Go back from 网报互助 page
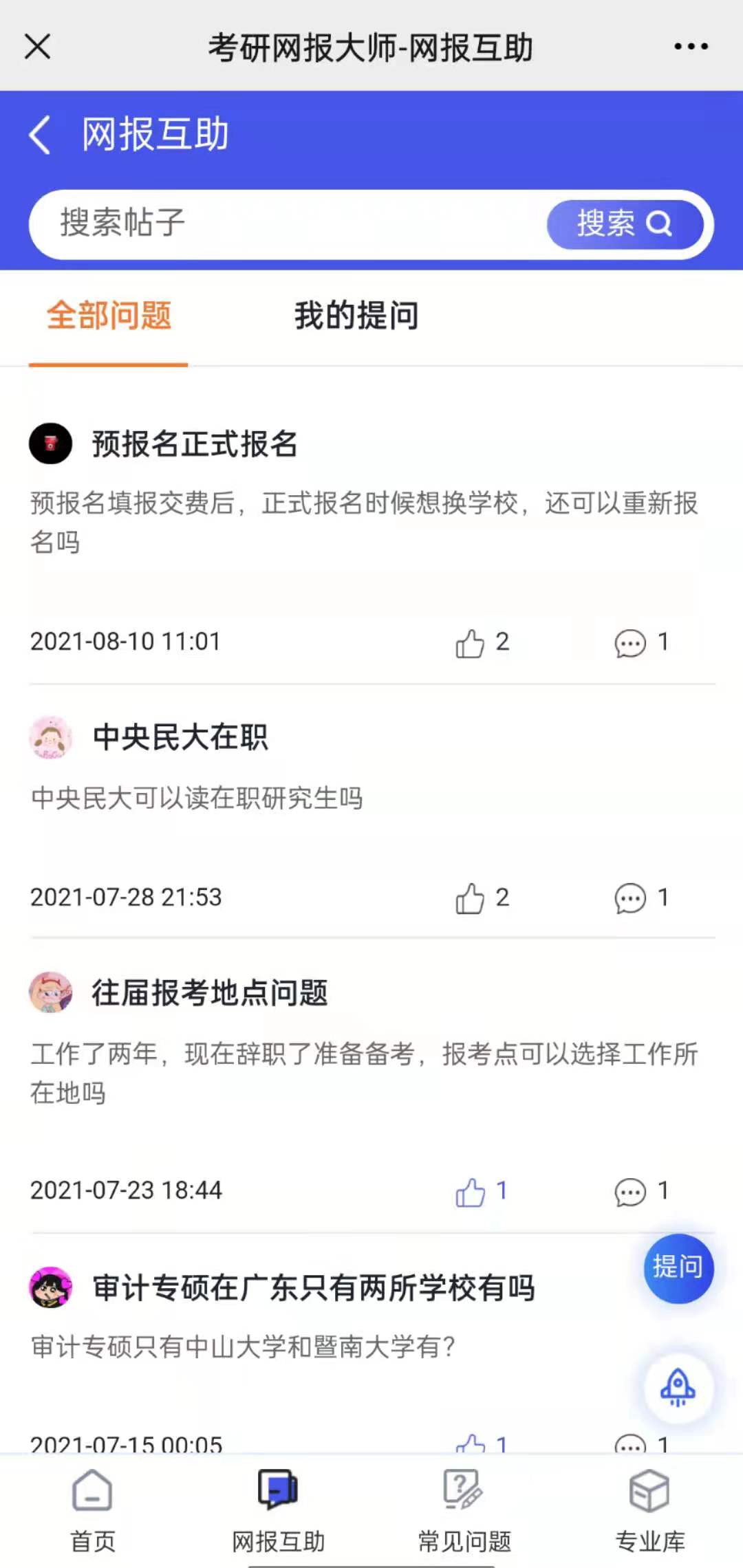Viewport: 743px width, 1568px height. click(40, 134)
